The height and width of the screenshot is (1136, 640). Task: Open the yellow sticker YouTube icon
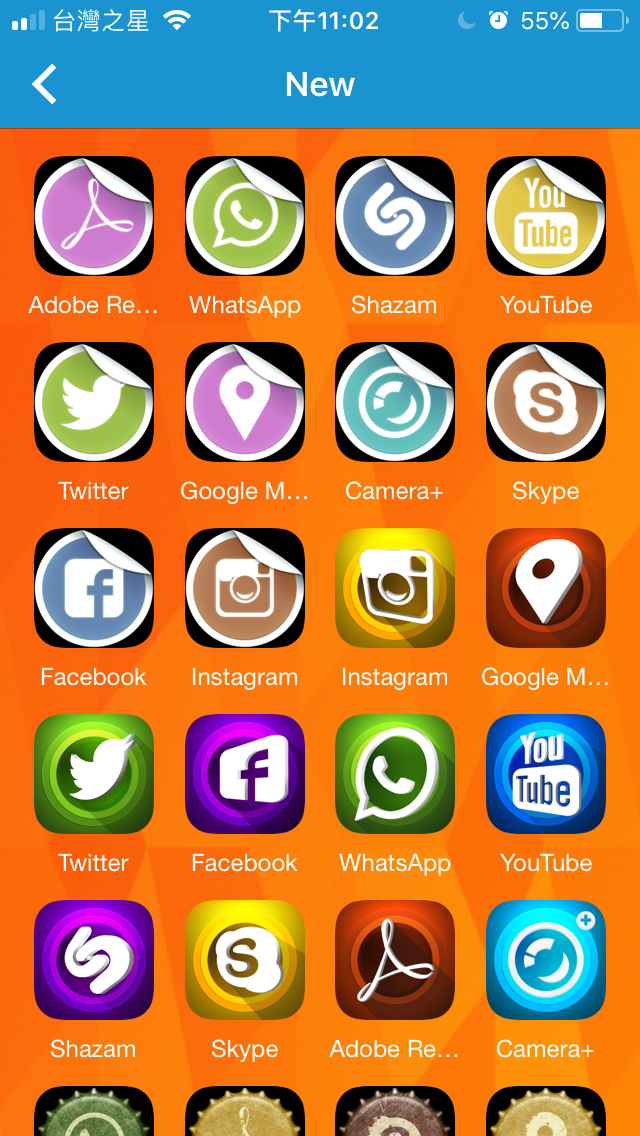(546, 216)
